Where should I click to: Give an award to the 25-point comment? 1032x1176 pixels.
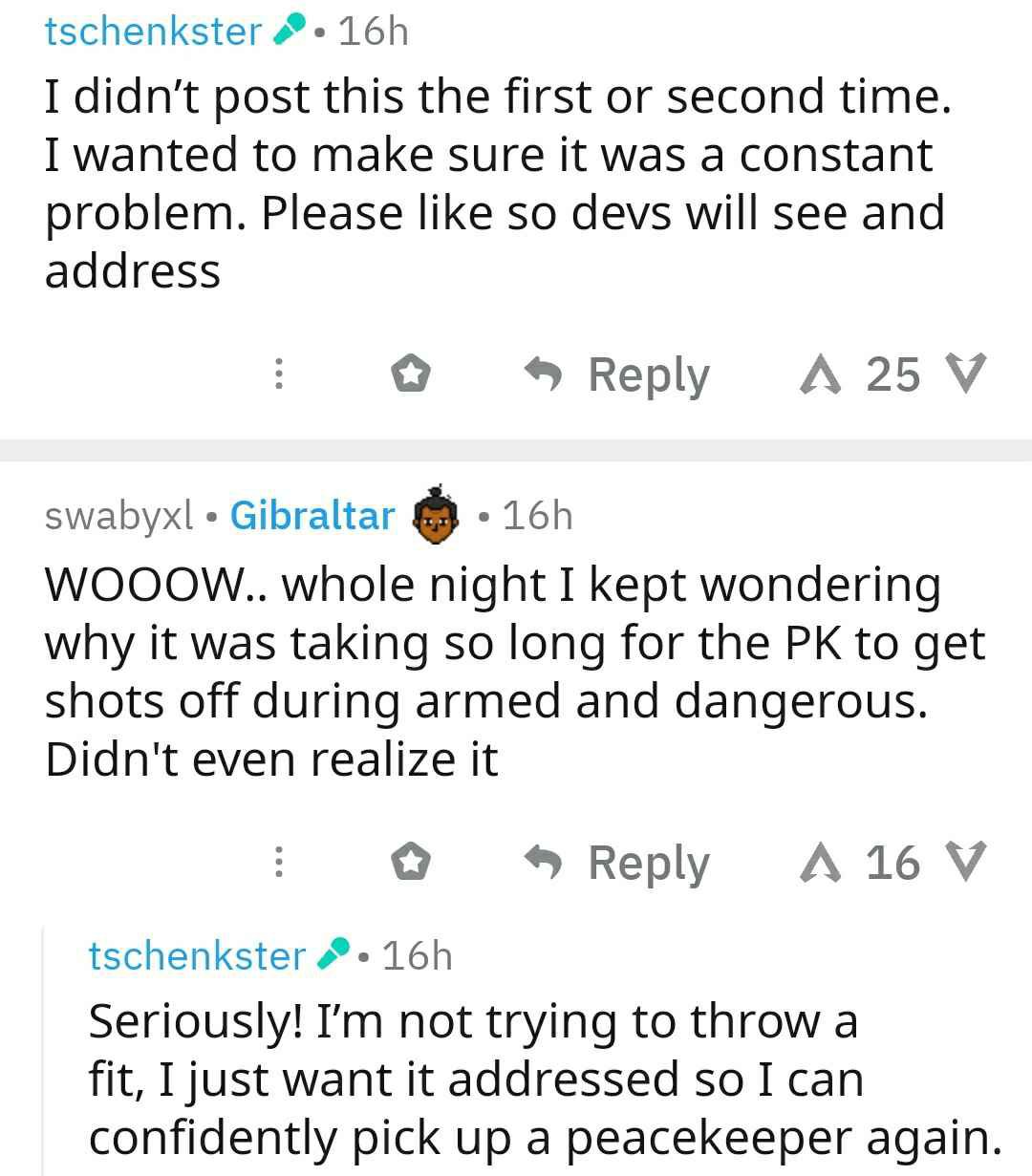(x=411, y=374)
